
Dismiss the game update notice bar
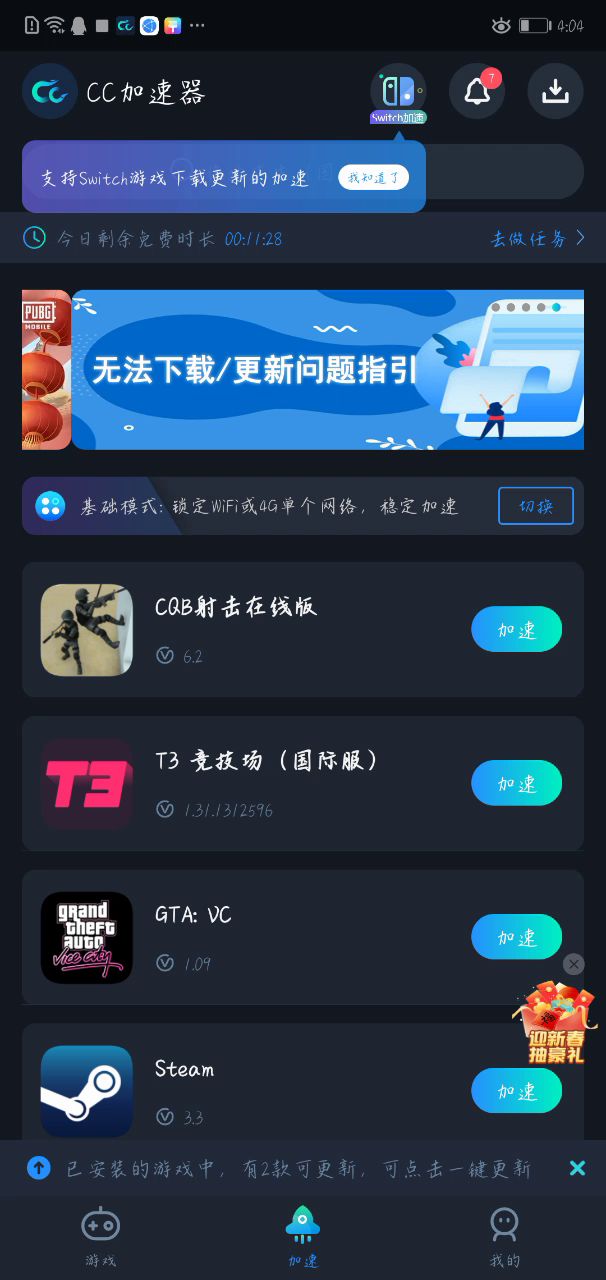coord(577,1168)
